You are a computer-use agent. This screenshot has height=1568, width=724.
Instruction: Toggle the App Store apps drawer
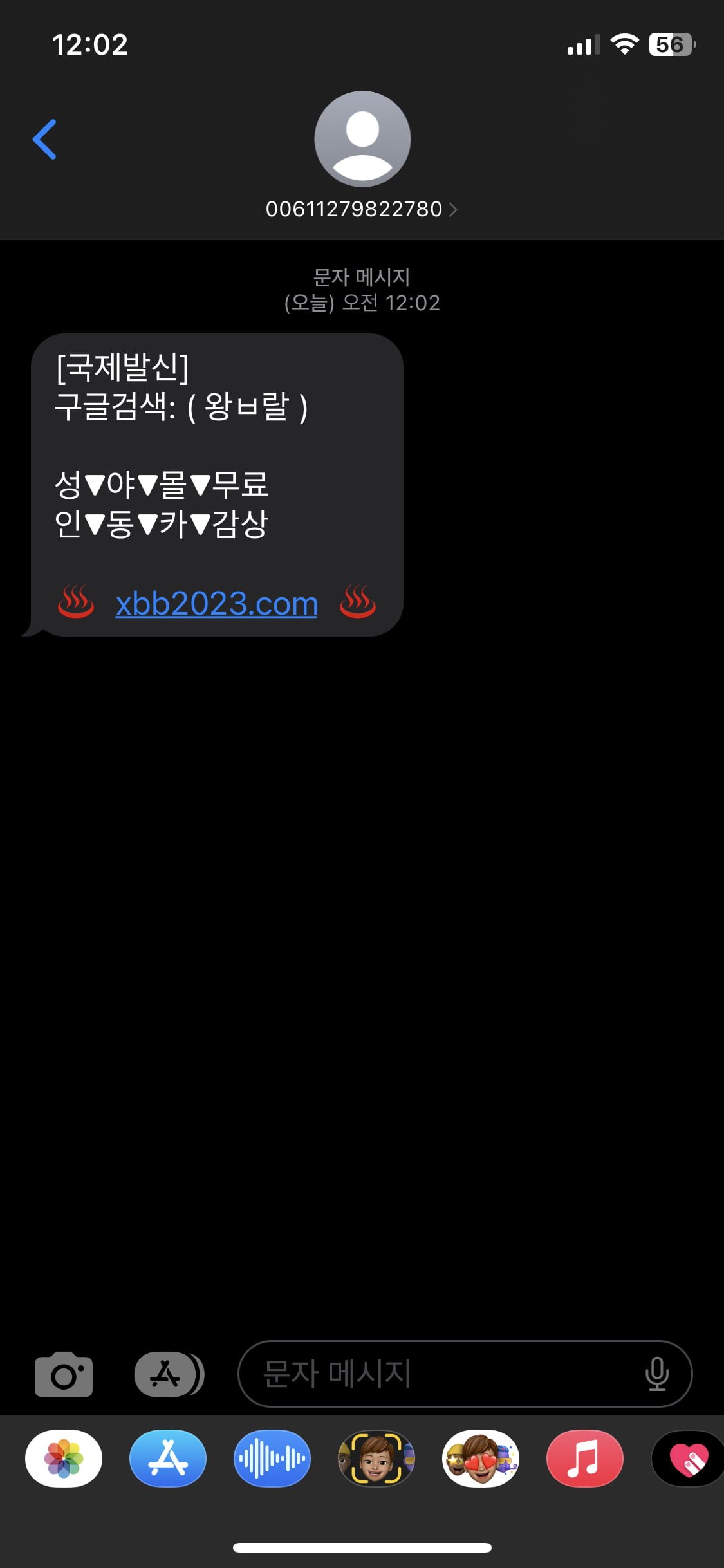click(x=169, y=1374)
